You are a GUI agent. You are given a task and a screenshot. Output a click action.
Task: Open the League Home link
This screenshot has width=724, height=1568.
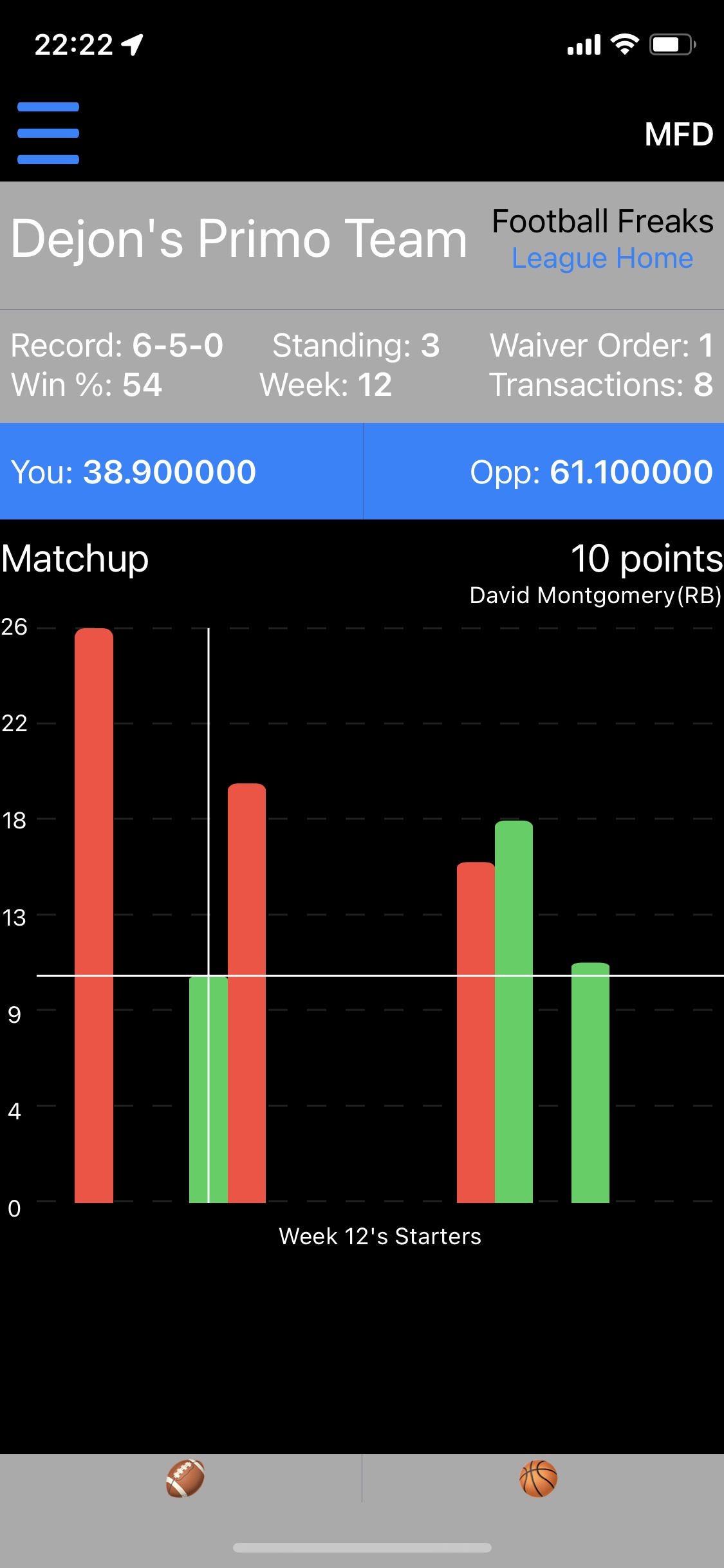click(602, 259)
